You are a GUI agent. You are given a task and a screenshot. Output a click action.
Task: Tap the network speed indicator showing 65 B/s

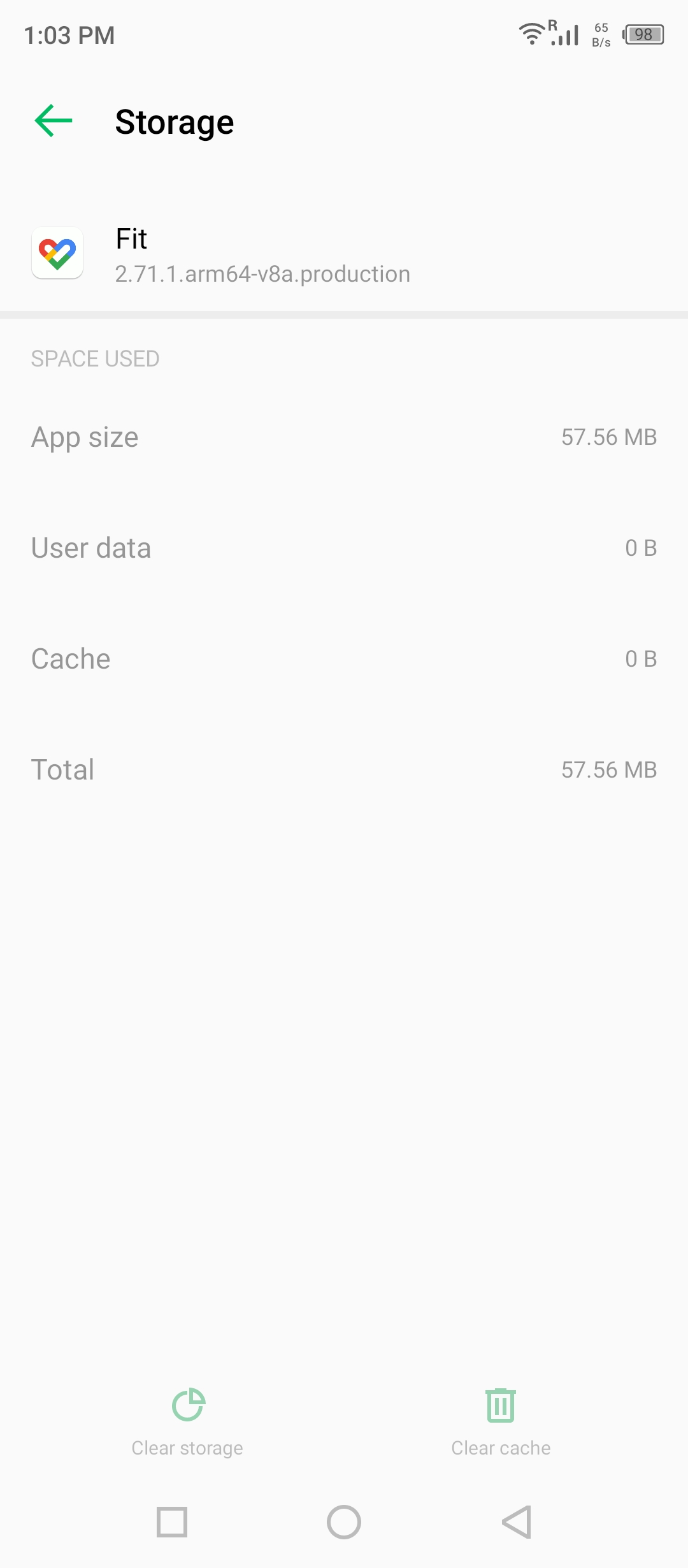coord(599,35)
